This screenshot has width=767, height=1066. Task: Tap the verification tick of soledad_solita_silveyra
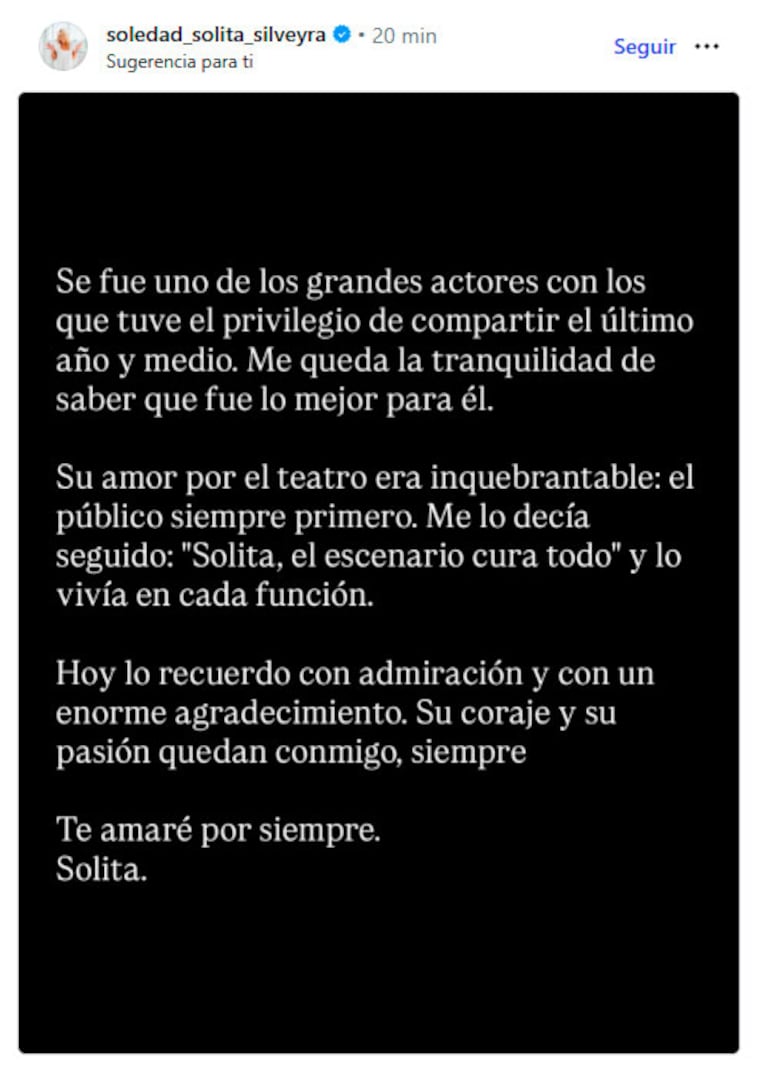(x=340, y=33)
